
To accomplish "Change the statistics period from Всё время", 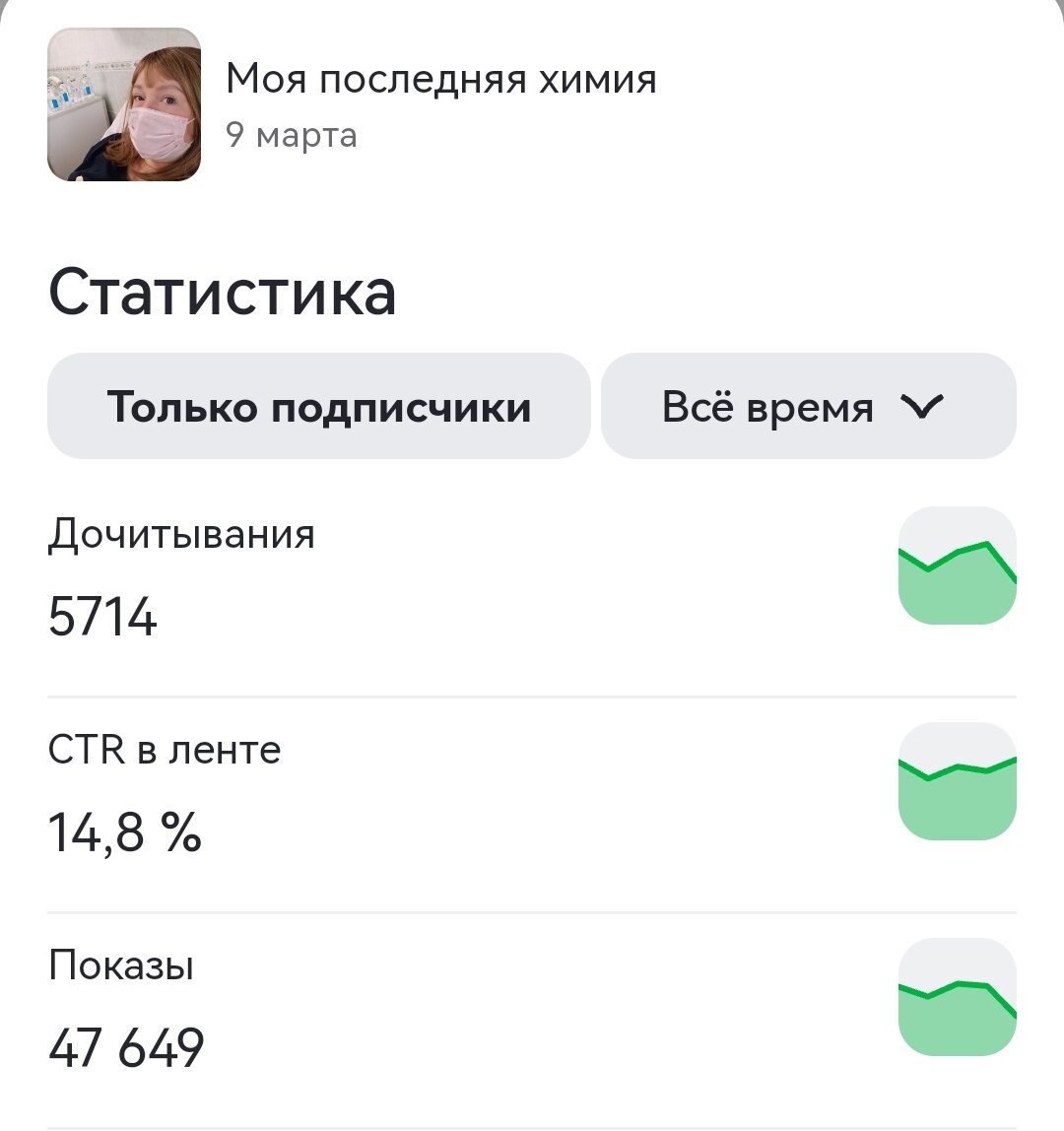I will click(x=808, y=406).
